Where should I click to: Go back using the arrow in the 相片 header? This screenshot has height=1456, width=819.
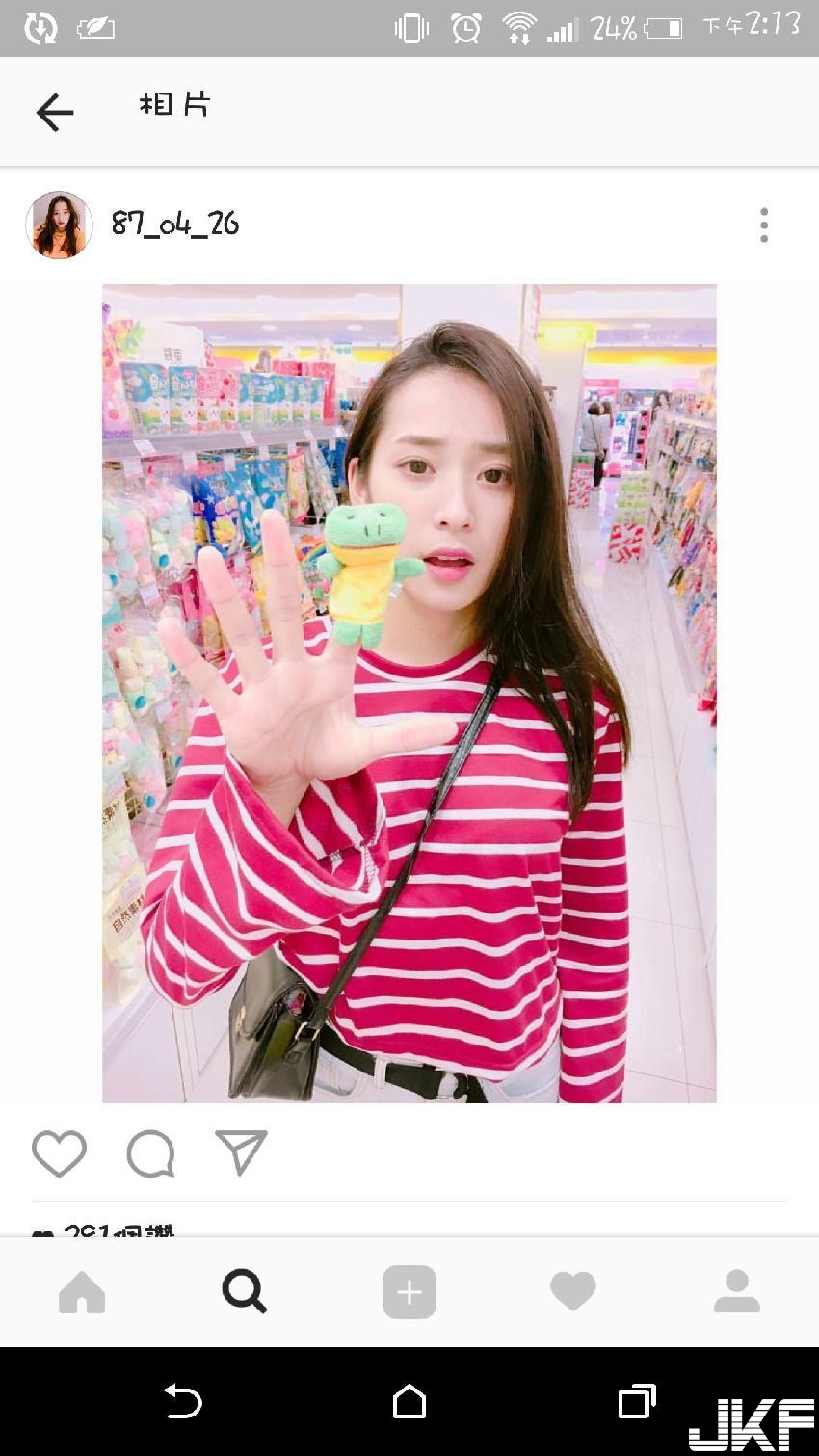55,113
